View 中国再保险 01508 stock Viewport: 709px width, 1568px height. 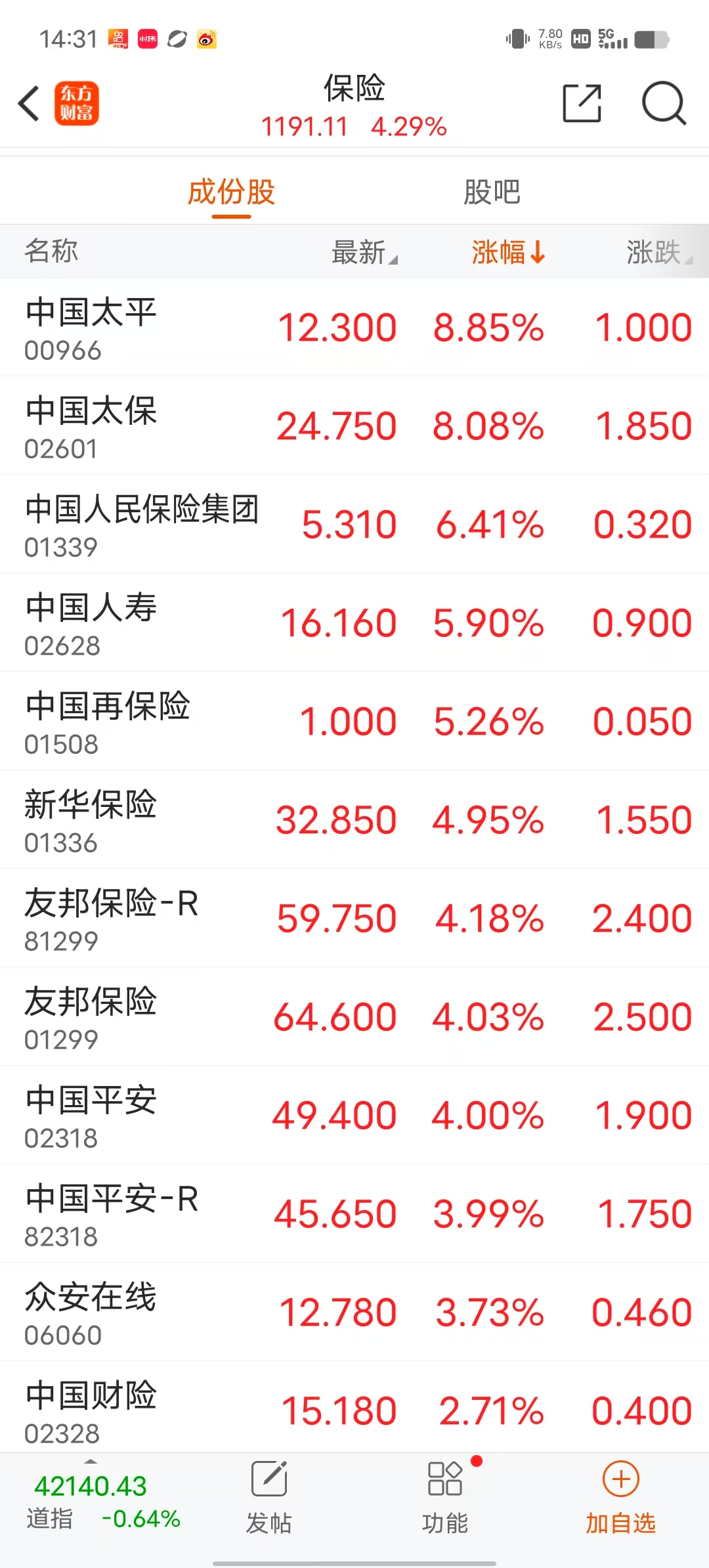coord(354,722)
